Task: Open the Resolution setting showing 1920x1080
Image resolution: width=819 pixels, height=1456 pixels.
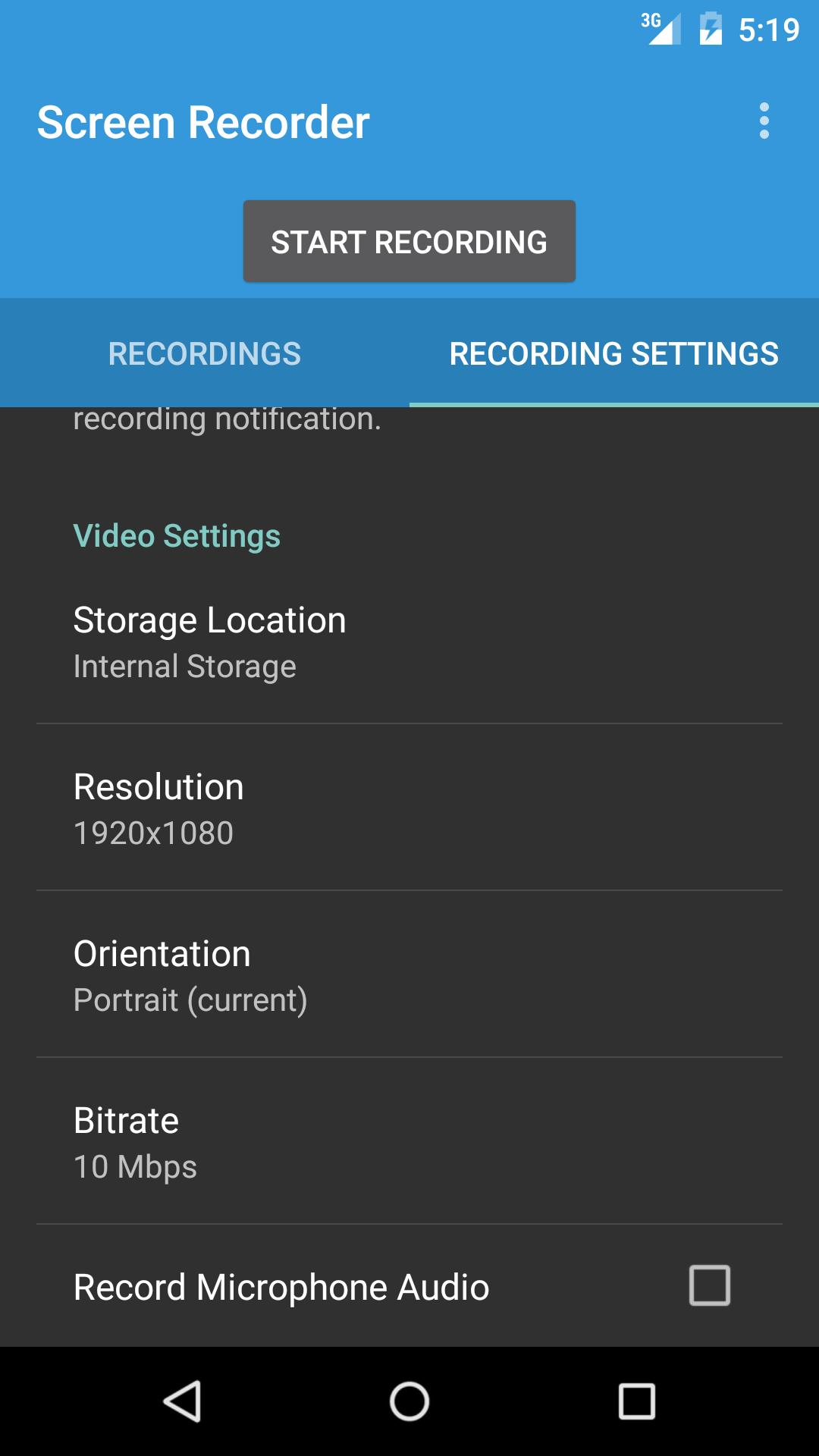Action: pos(409,808)
